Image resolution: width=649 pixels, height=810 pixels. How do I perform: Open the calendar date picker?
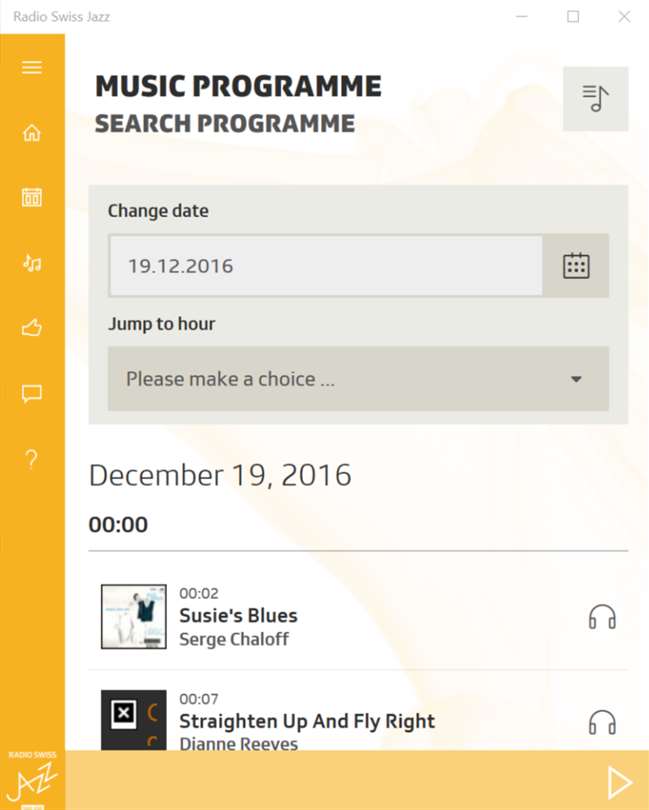576,266
